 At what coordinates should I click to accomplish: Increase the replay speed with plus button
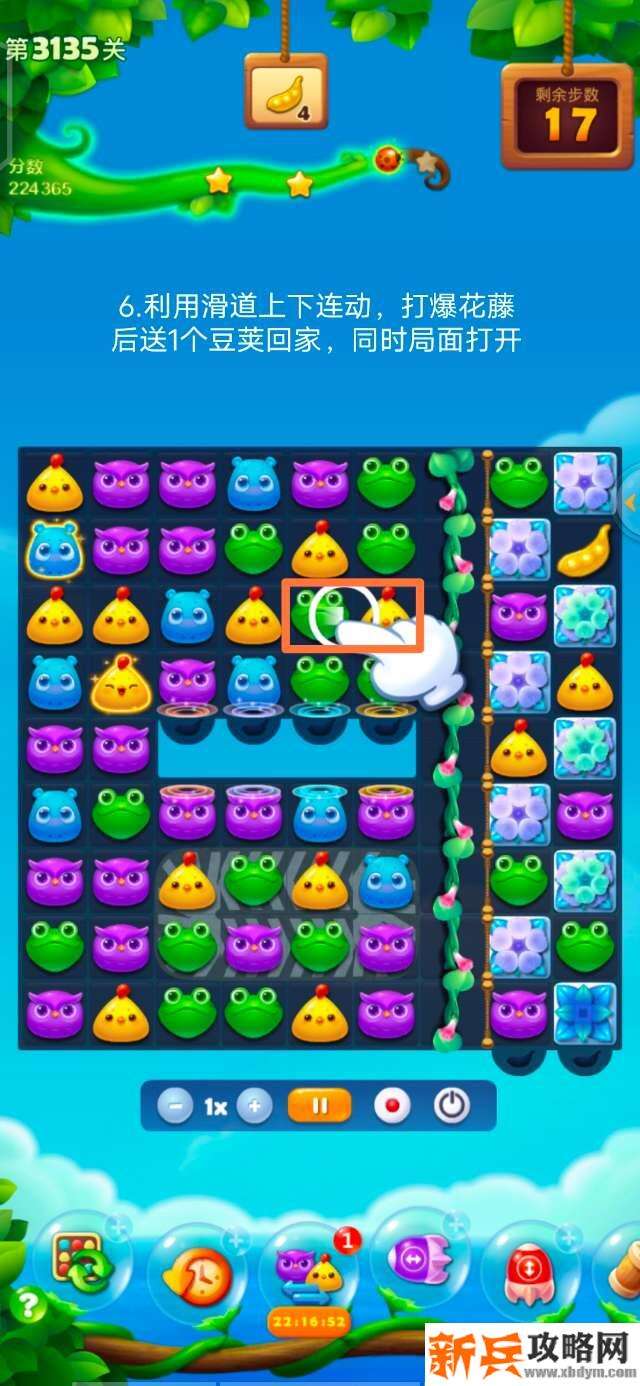(255, 1107)
